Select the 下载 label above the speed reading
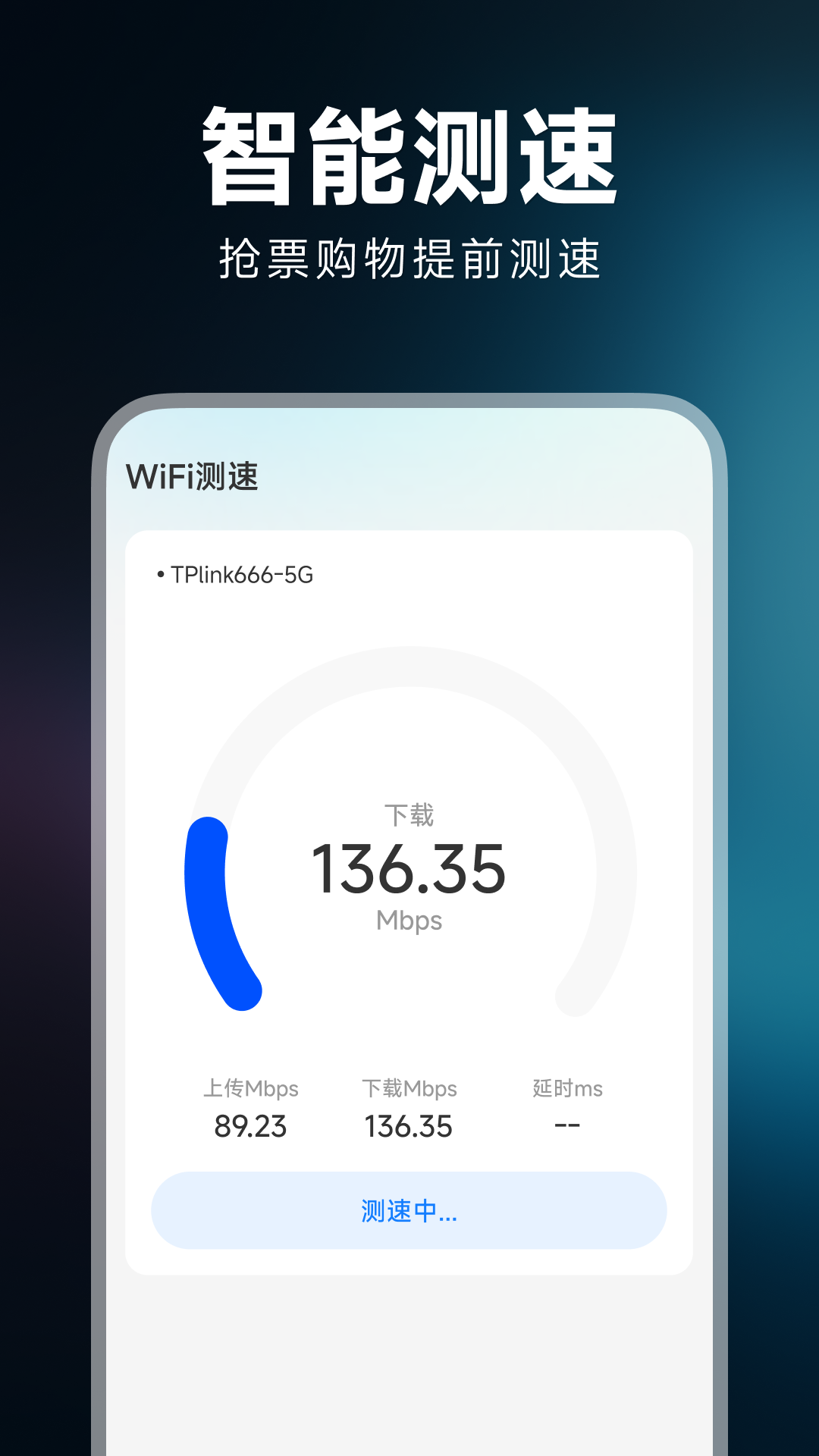 [x=409, y=817]
